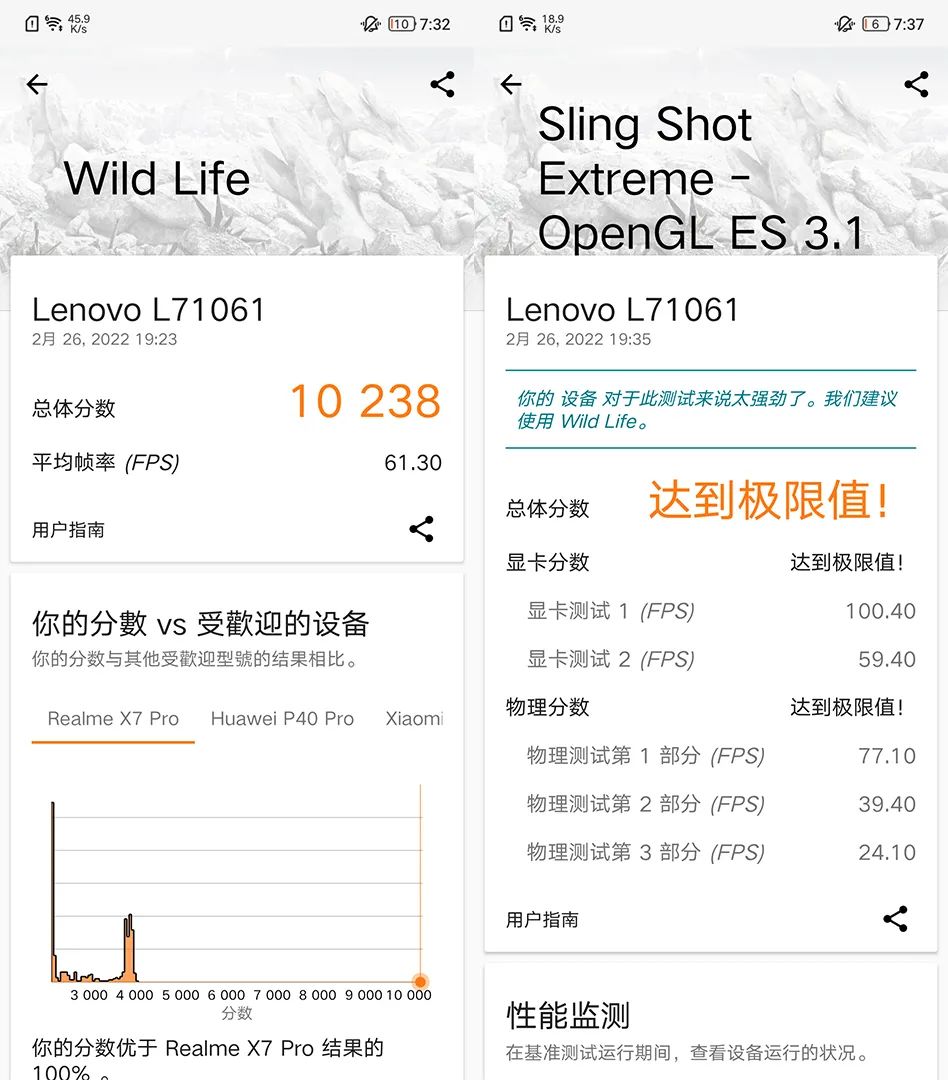Tap the top share icon on Wild Life page
The image size is (948, 1080).
point(442,85)
